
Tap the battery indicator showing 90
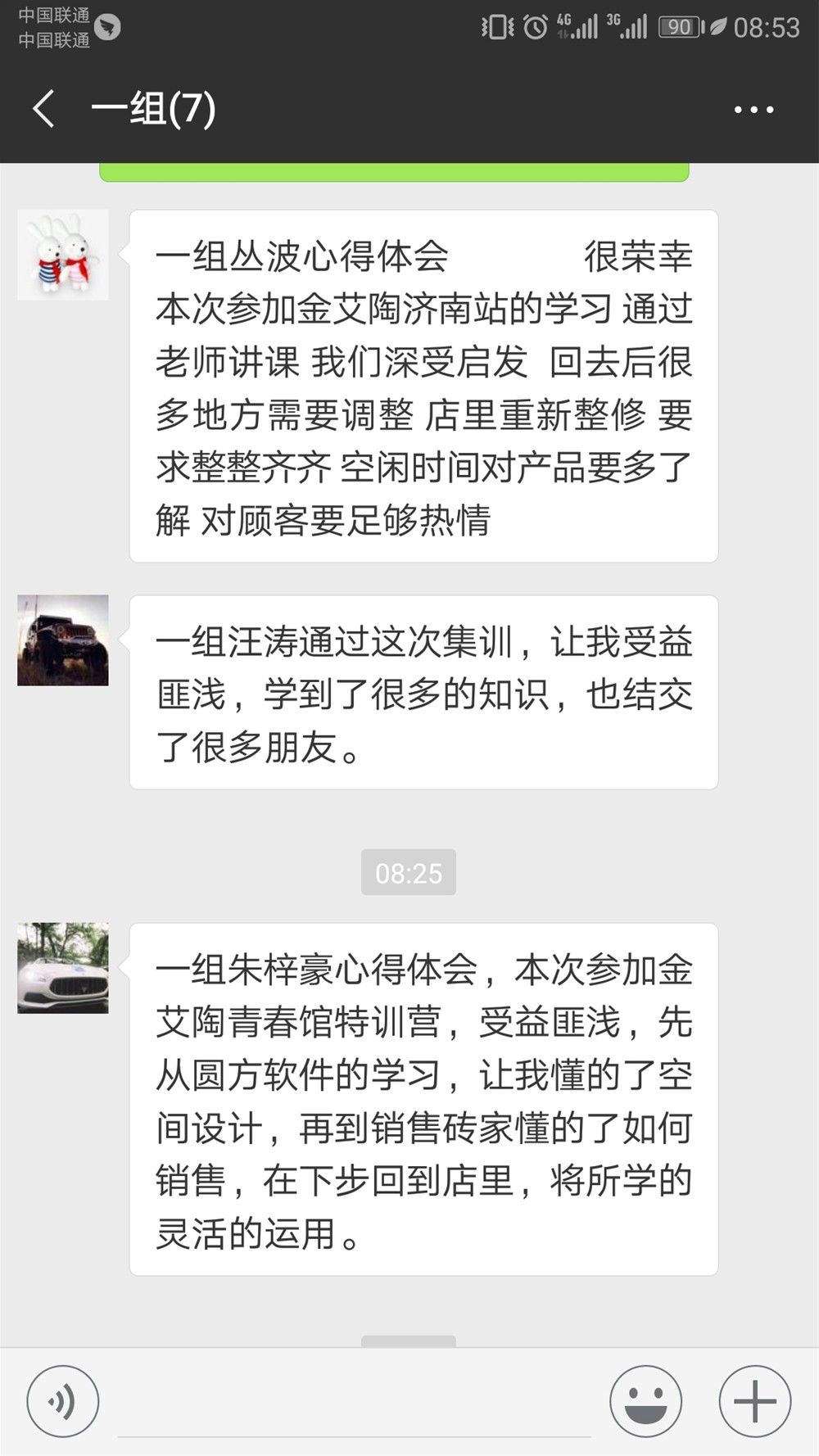click(677, 25)
